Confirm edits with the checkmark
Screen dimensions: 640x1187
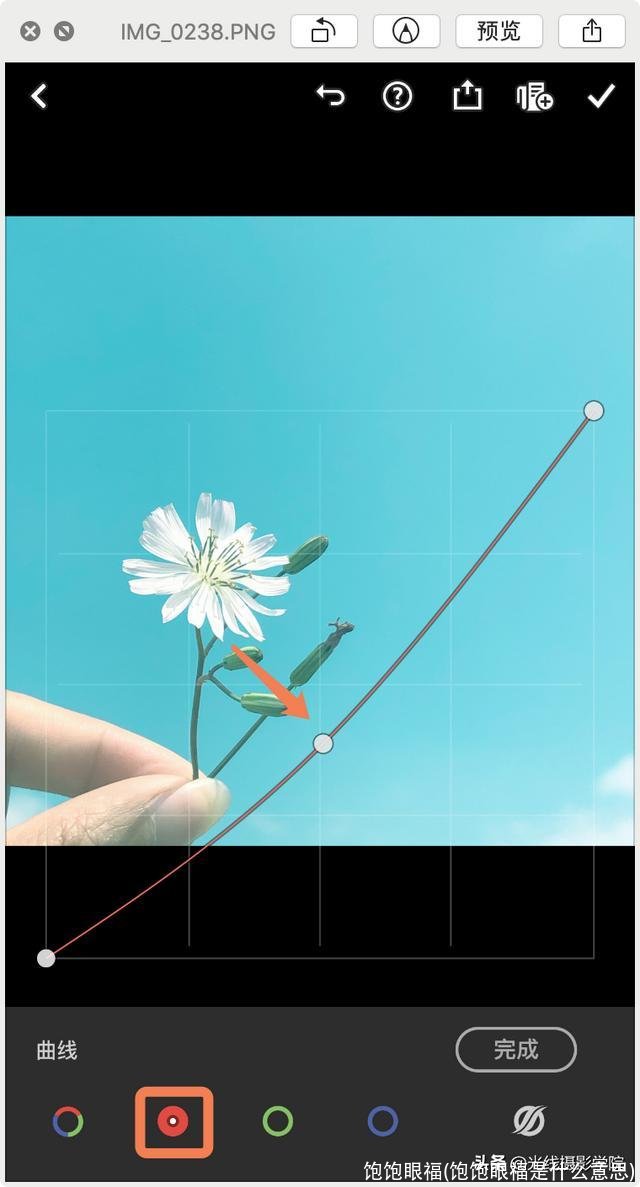coord(600,96)
